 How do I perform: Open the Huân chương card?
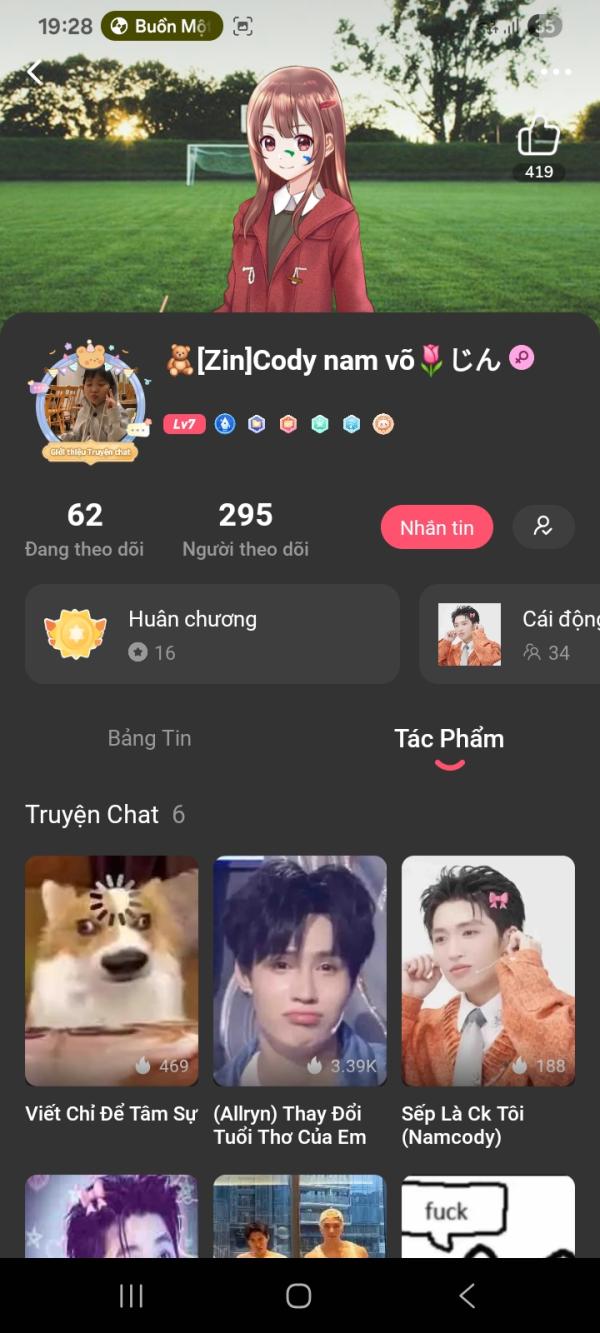pyautogui.click(x=212, y=634)
